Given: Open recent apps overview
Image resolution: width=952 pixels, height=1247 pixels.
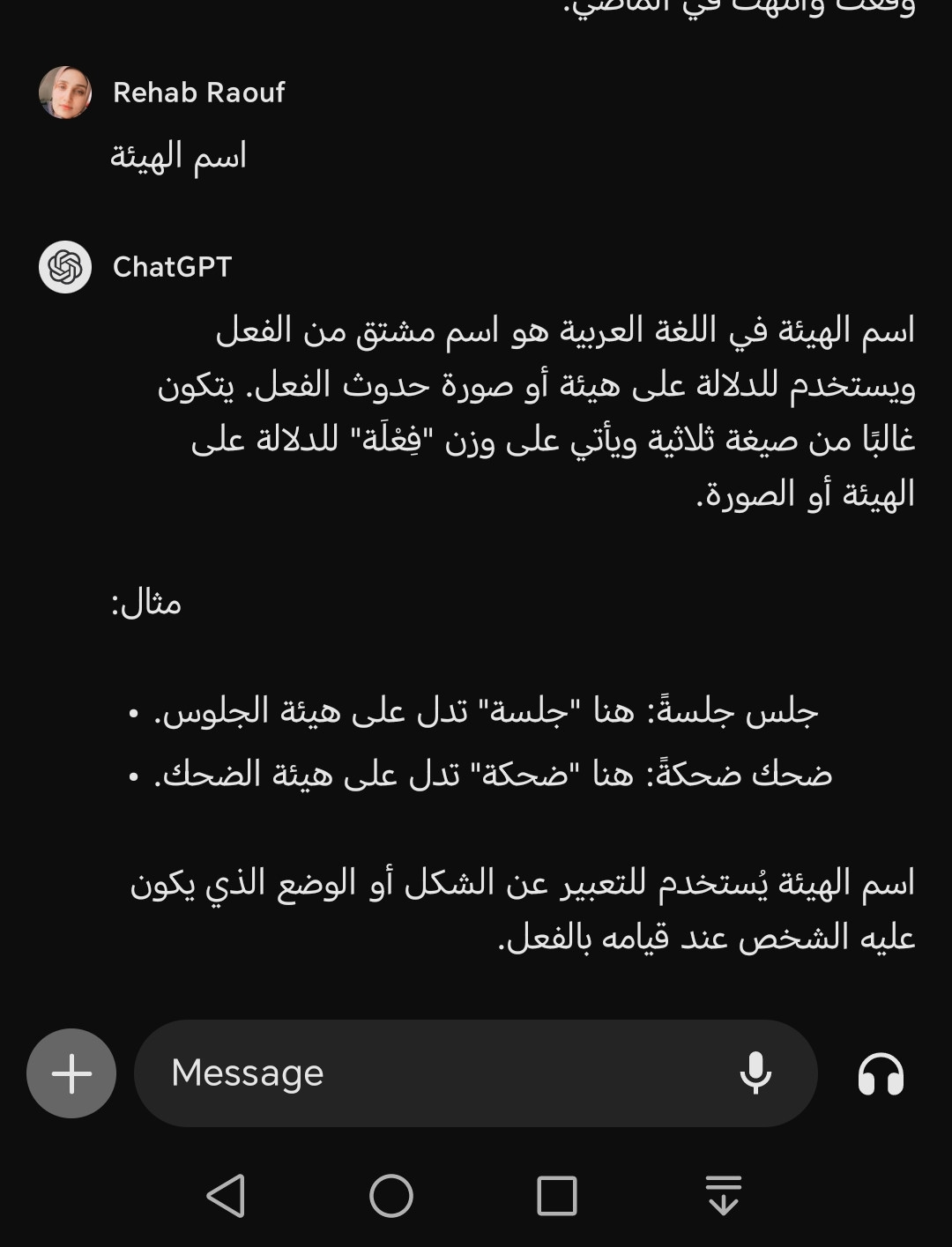Looking at the screenshot, I should pos(557,1196).
